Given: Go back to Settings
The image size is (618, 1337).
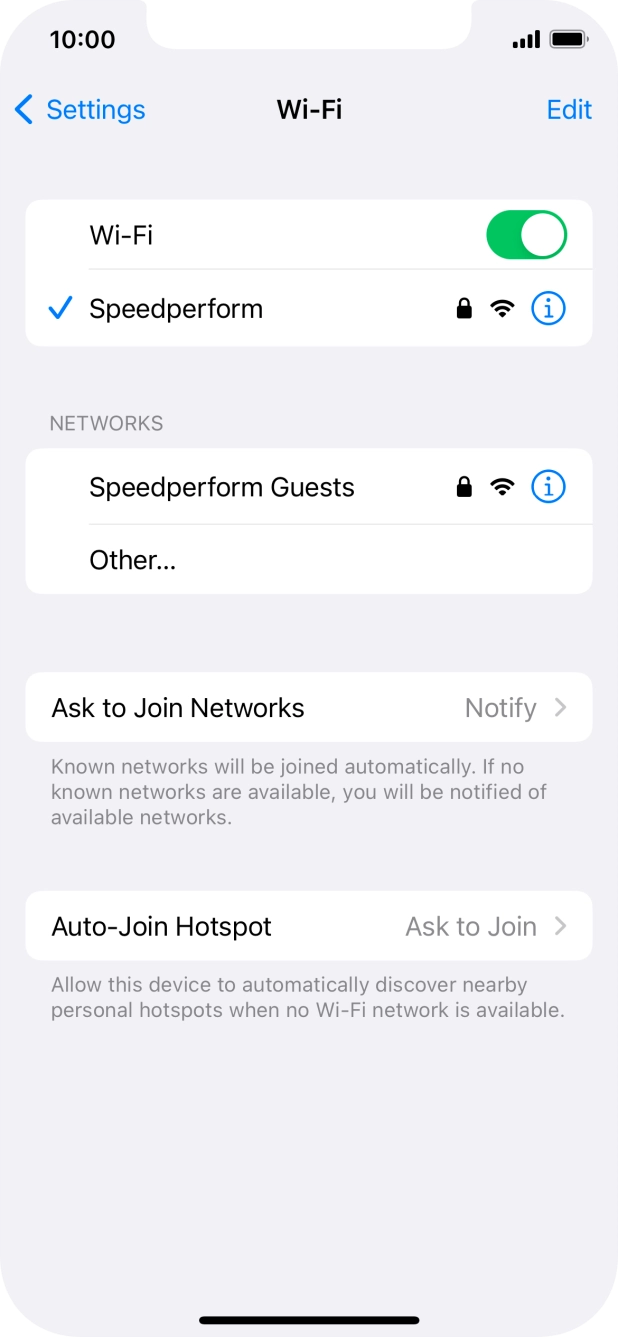Looking at the screenshot, I should point(80,109).
